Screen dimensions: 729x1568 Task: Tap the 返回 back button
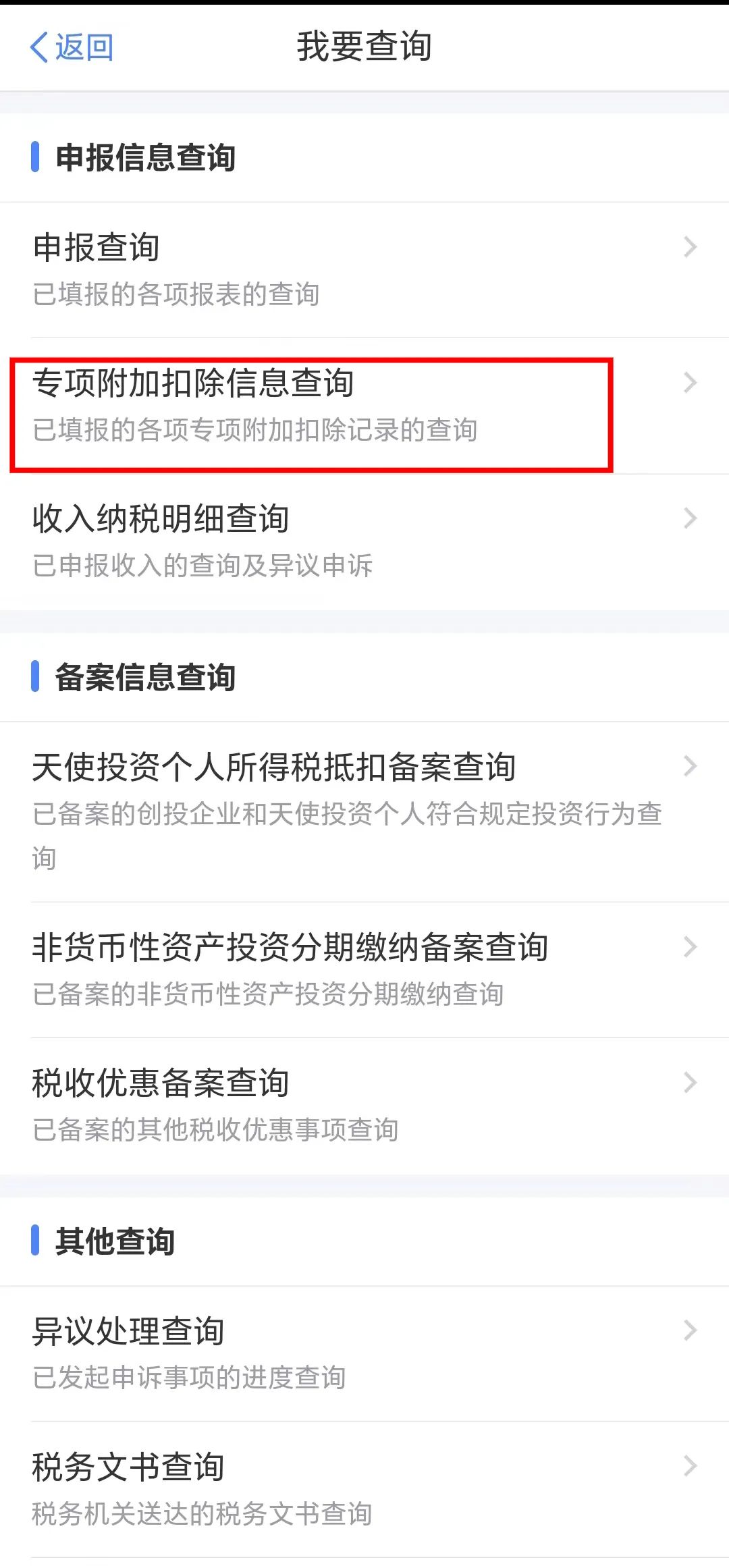72,47
